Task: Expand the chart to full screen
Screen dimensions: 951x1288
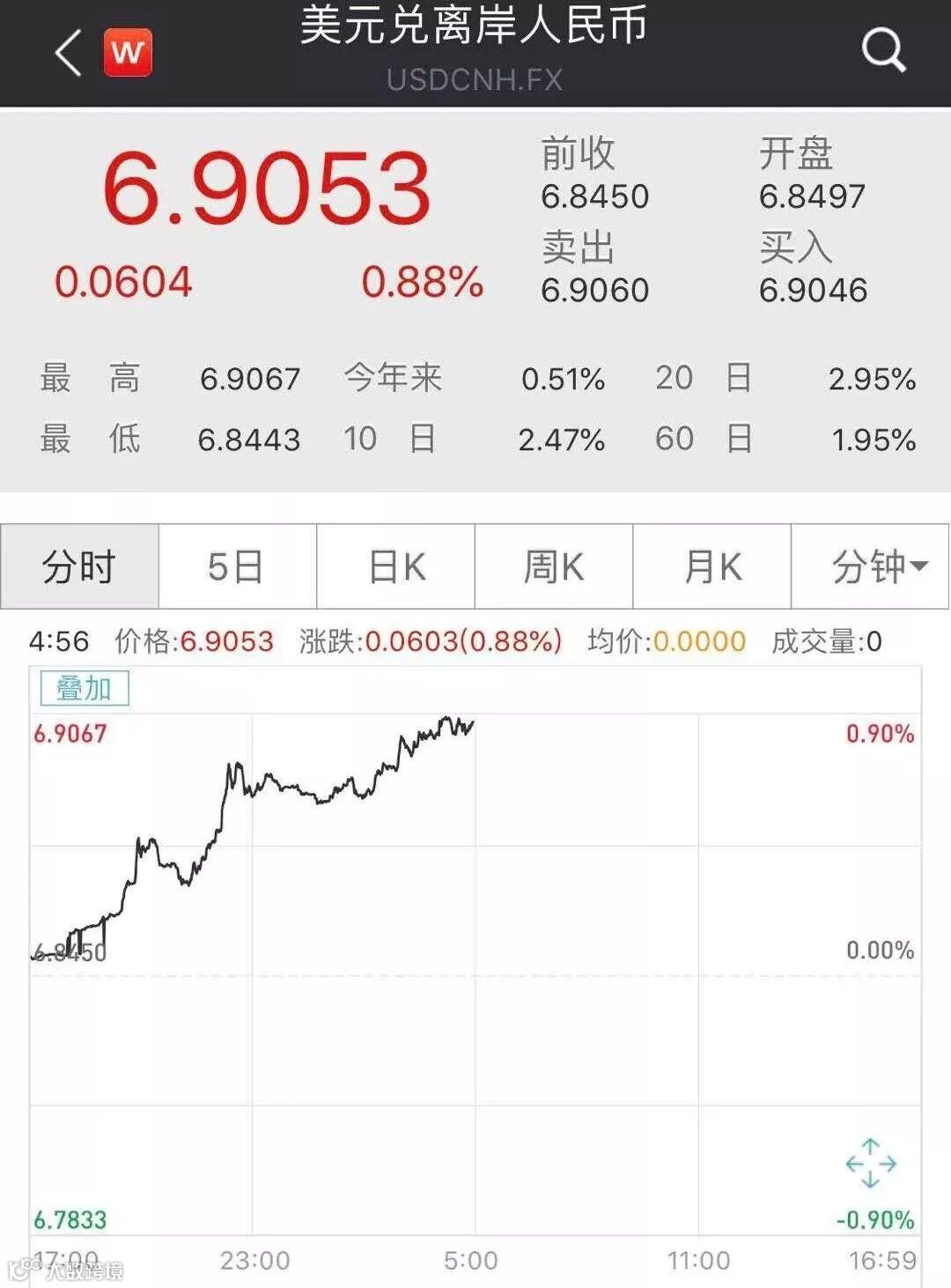Action: point(870,1163)
